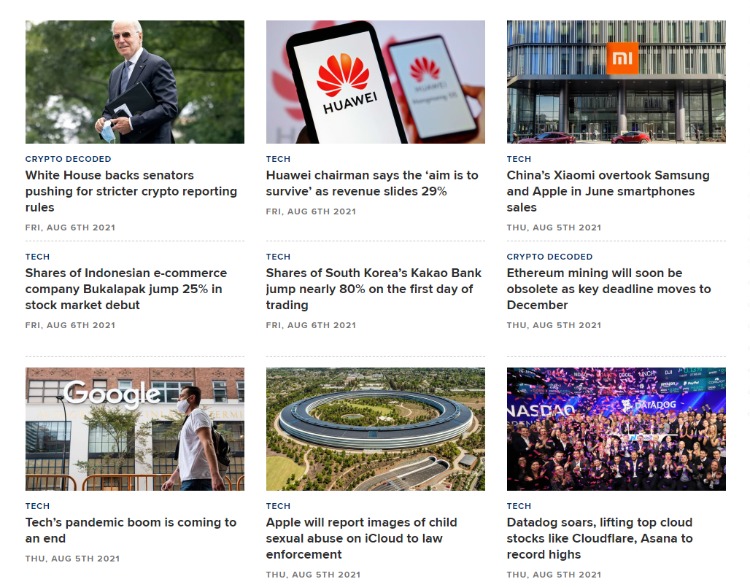Image resolution: width=750 pixels, height=587 pixels.
Task: Read Huawei chairman revenue slides article
Action: tap(372, 183)
